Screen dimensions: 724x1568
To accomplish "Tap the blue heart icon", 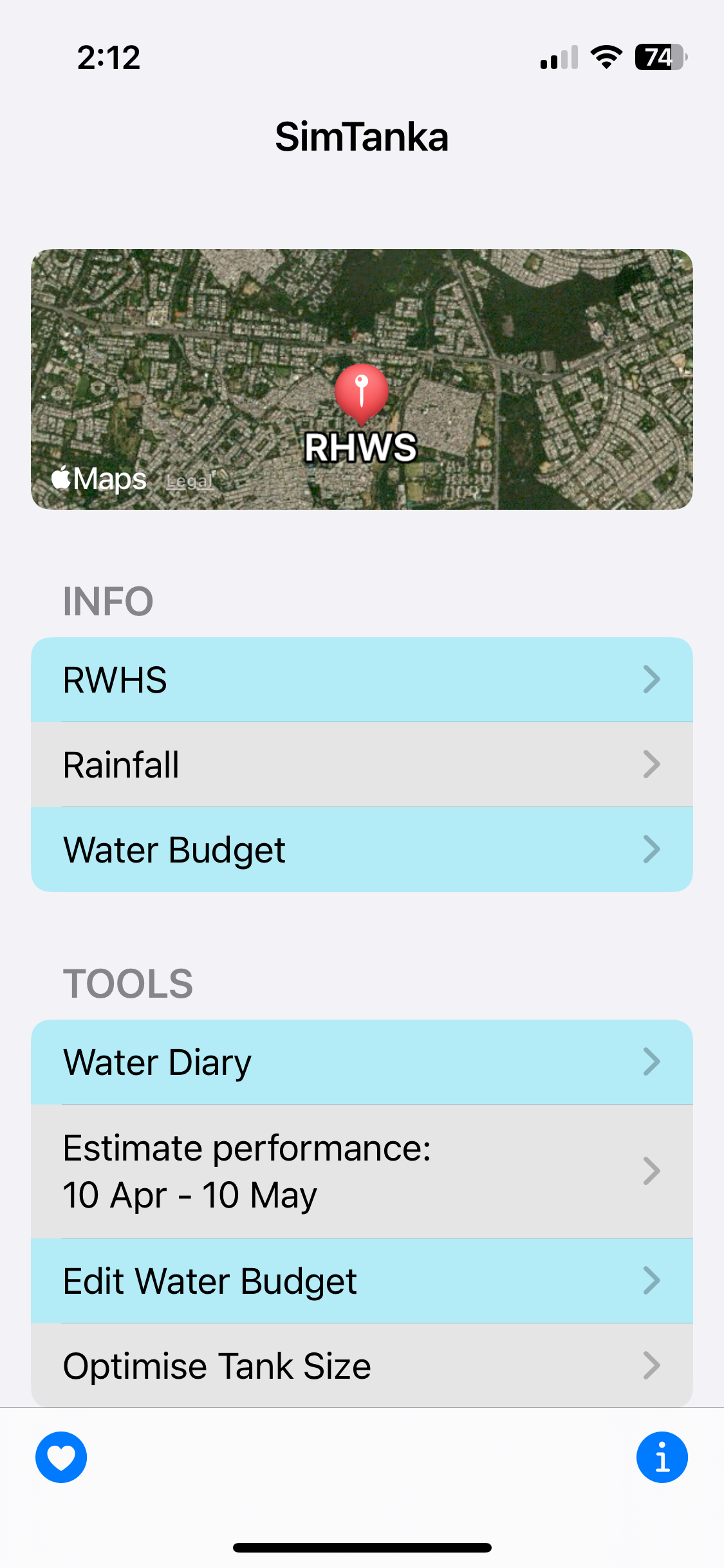I will coord(61,1457).
